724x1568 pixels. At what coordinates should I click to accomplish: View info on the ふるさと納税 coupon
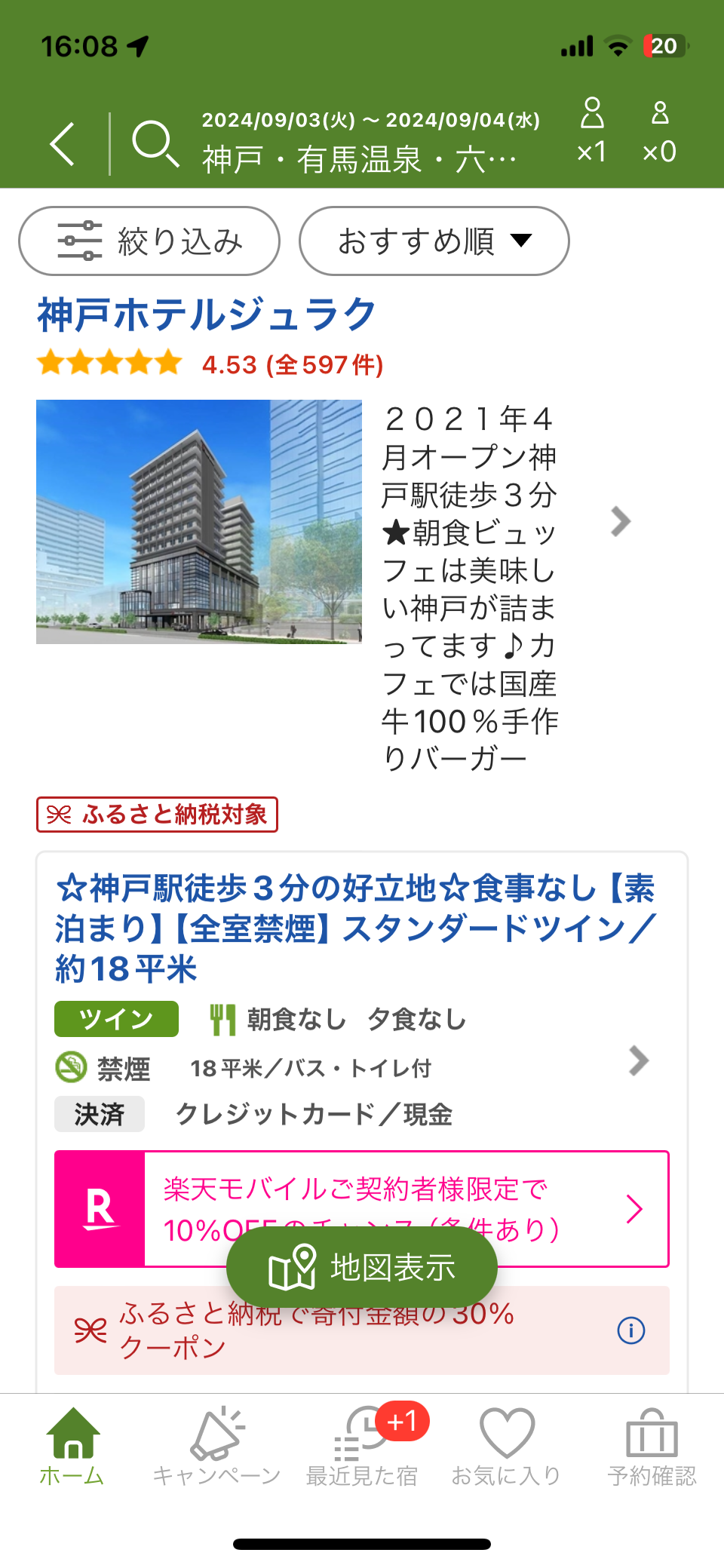(631, 1330)
